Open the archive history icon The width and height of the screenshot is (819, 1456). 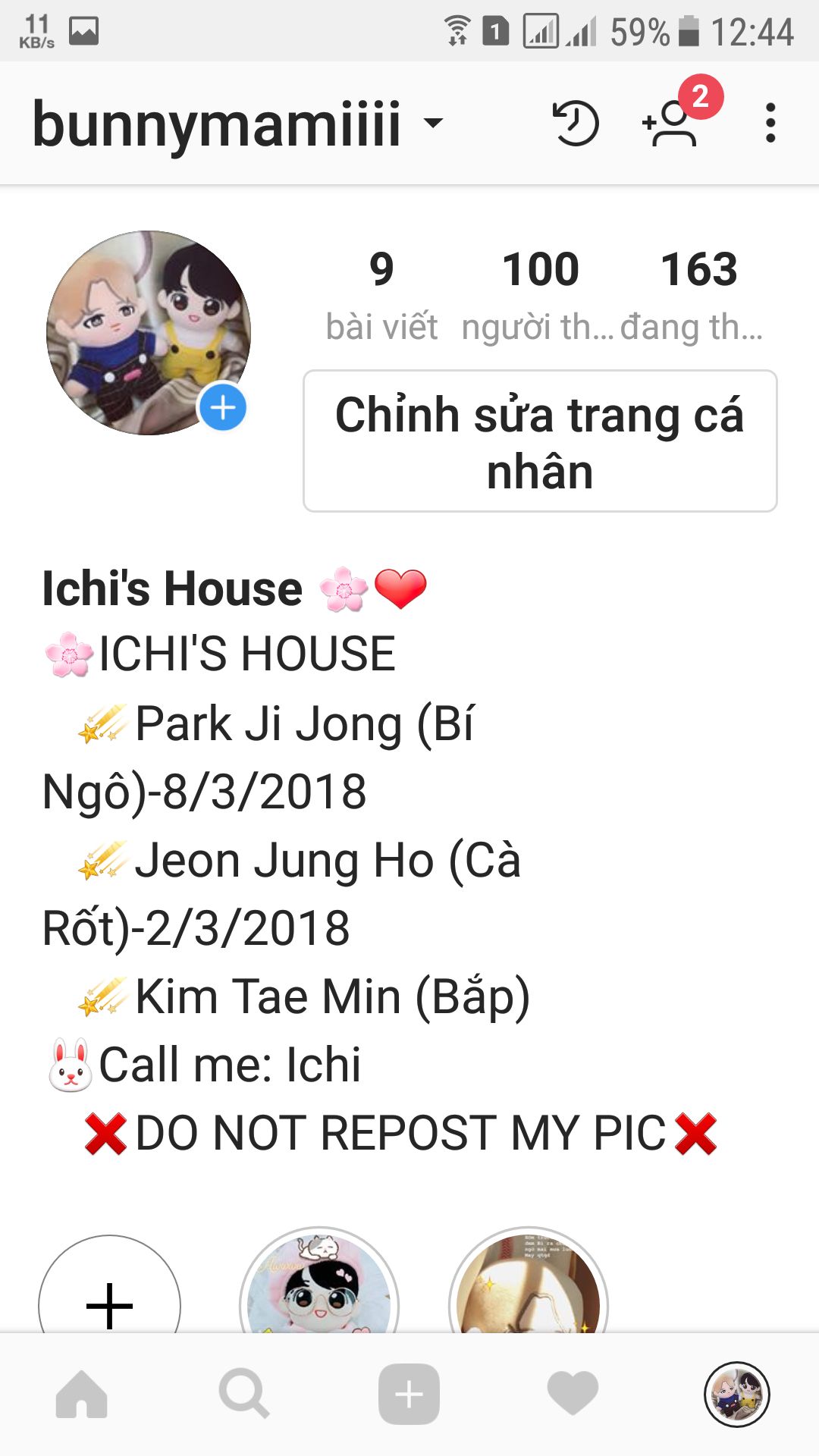(x=576, y=124)
